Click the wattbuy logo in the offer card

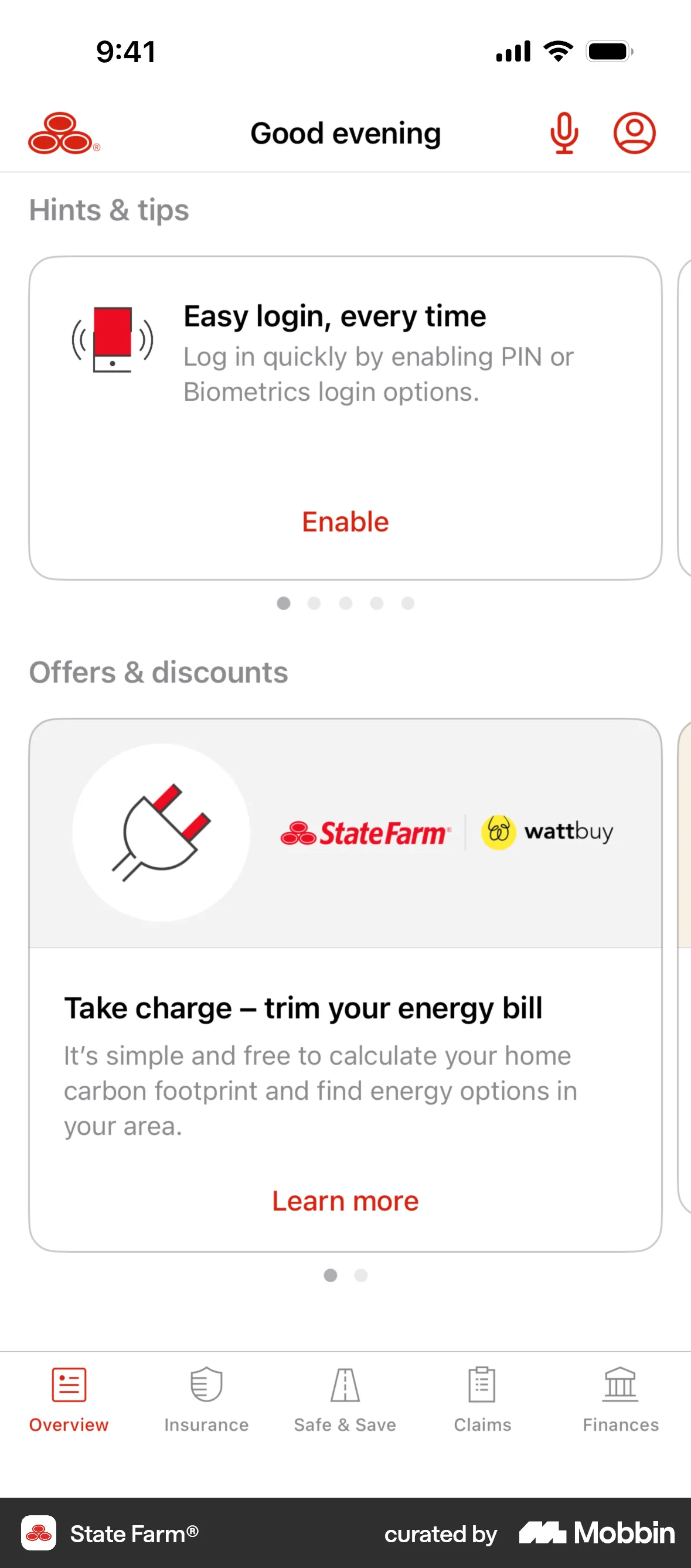point(547,831)
